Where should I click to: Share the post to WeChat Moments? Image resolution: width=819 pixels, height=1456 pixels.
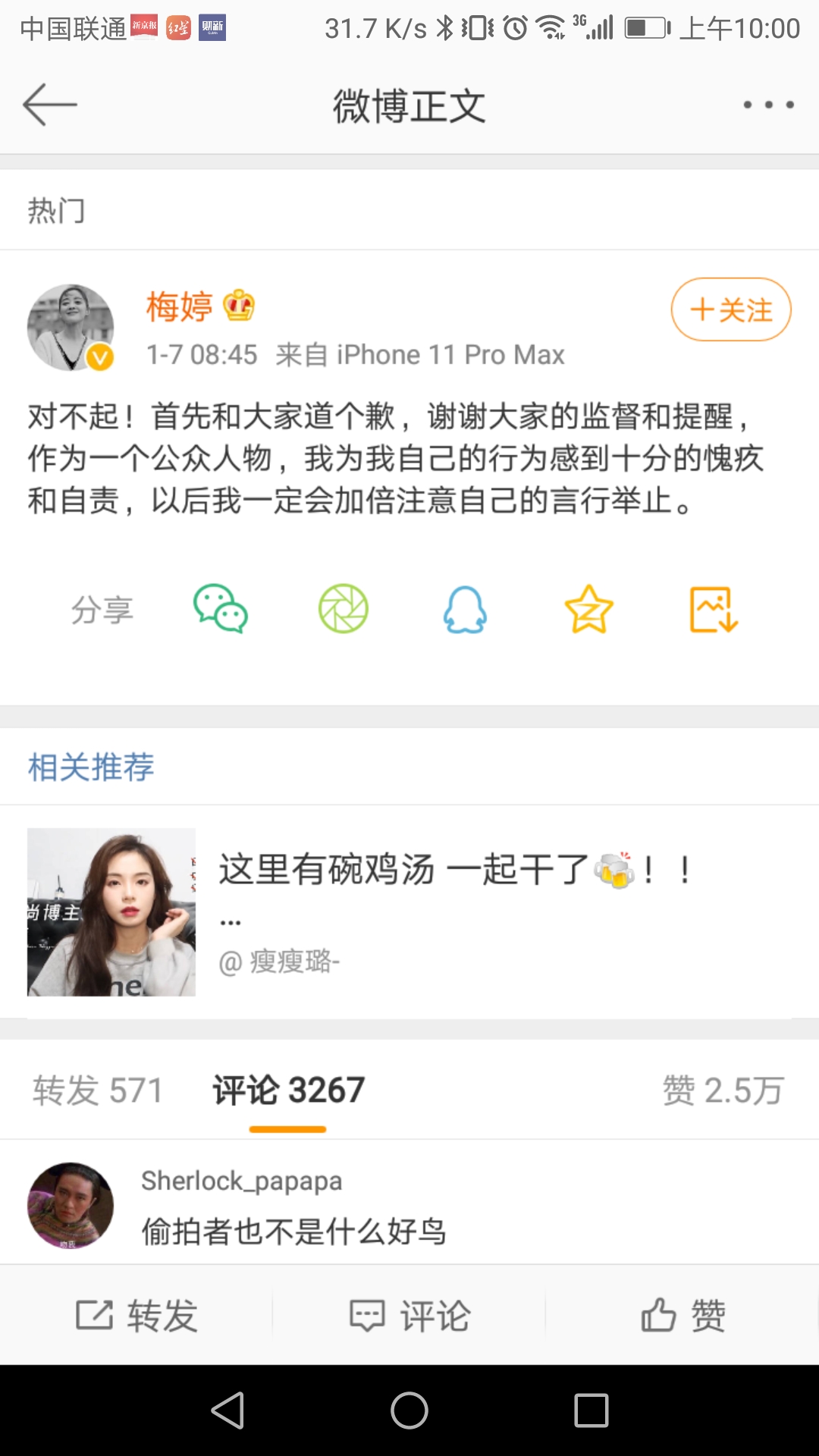[343, 609]
